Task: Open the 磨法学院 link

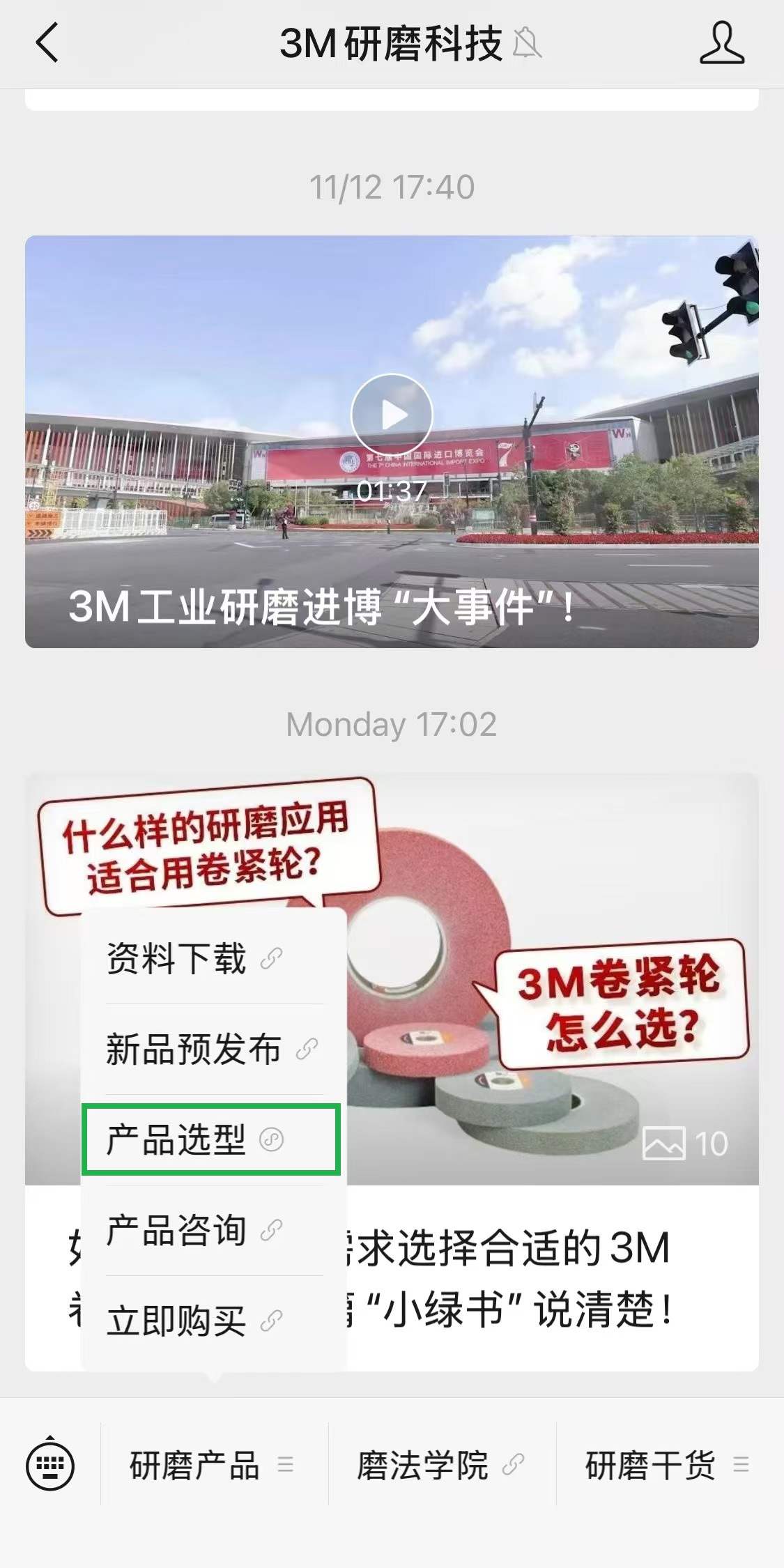Action: point(440,1464)
